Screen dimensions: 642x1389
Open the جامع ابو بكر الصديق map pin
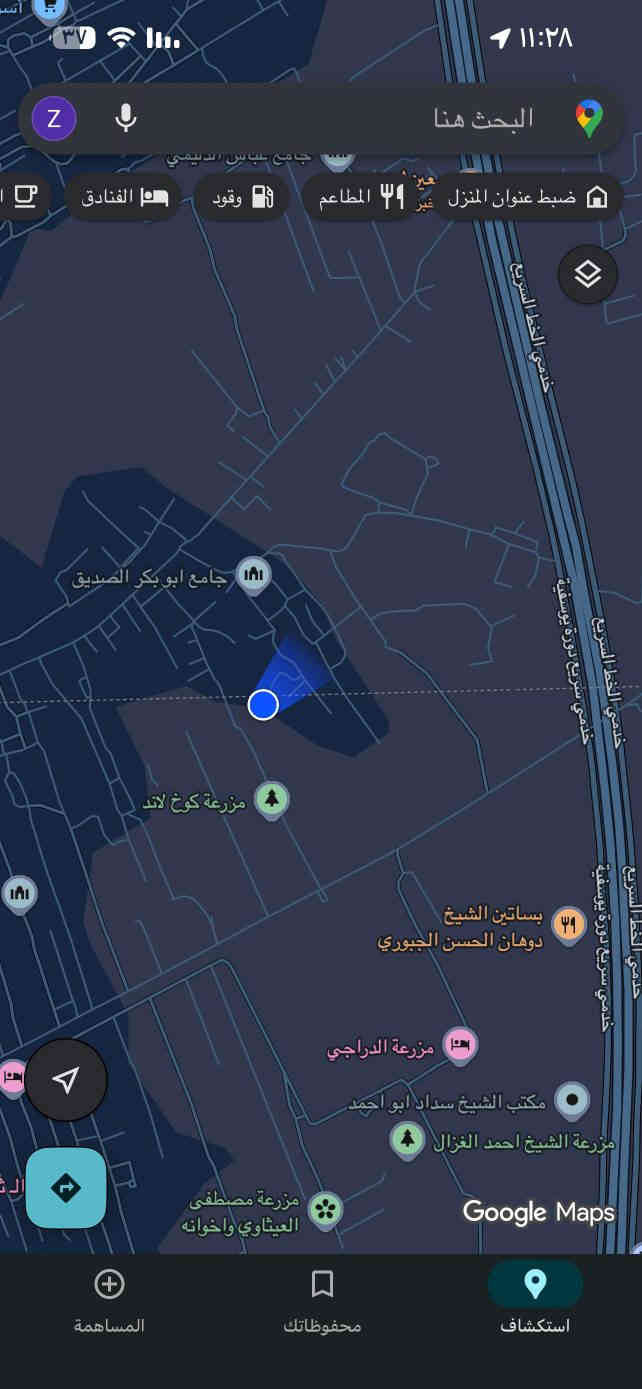coord(254,575)
